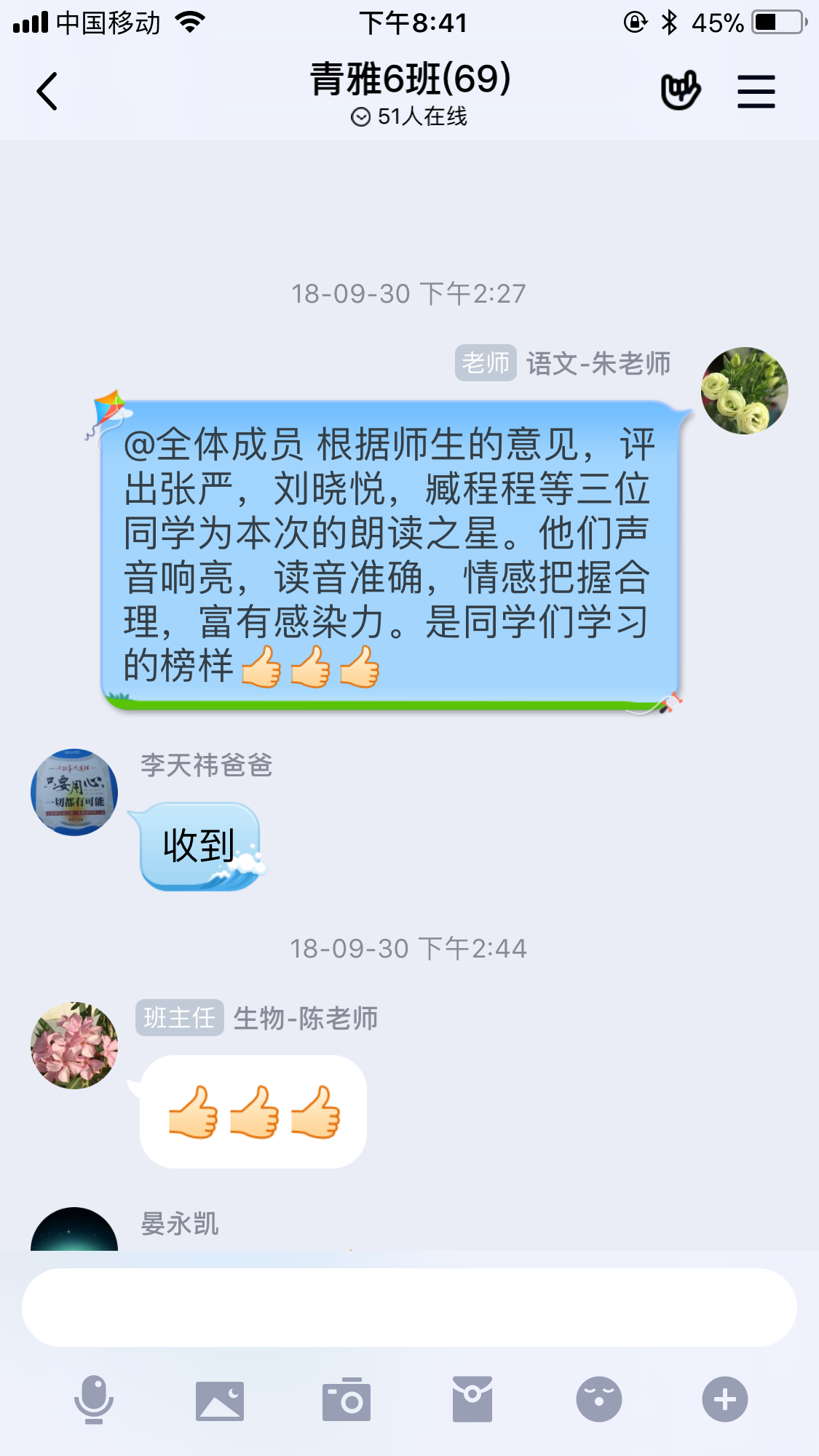Open the emoji sticker panel
This screenshot has width=819, height=1456.
(x=599, y=1399)
